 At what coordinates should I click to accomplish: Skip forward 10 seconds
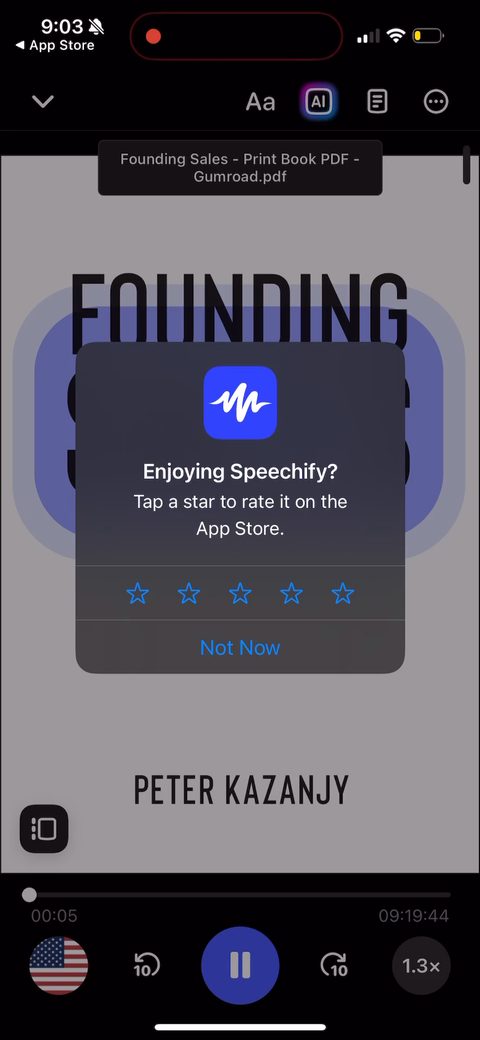pos(333,965)
